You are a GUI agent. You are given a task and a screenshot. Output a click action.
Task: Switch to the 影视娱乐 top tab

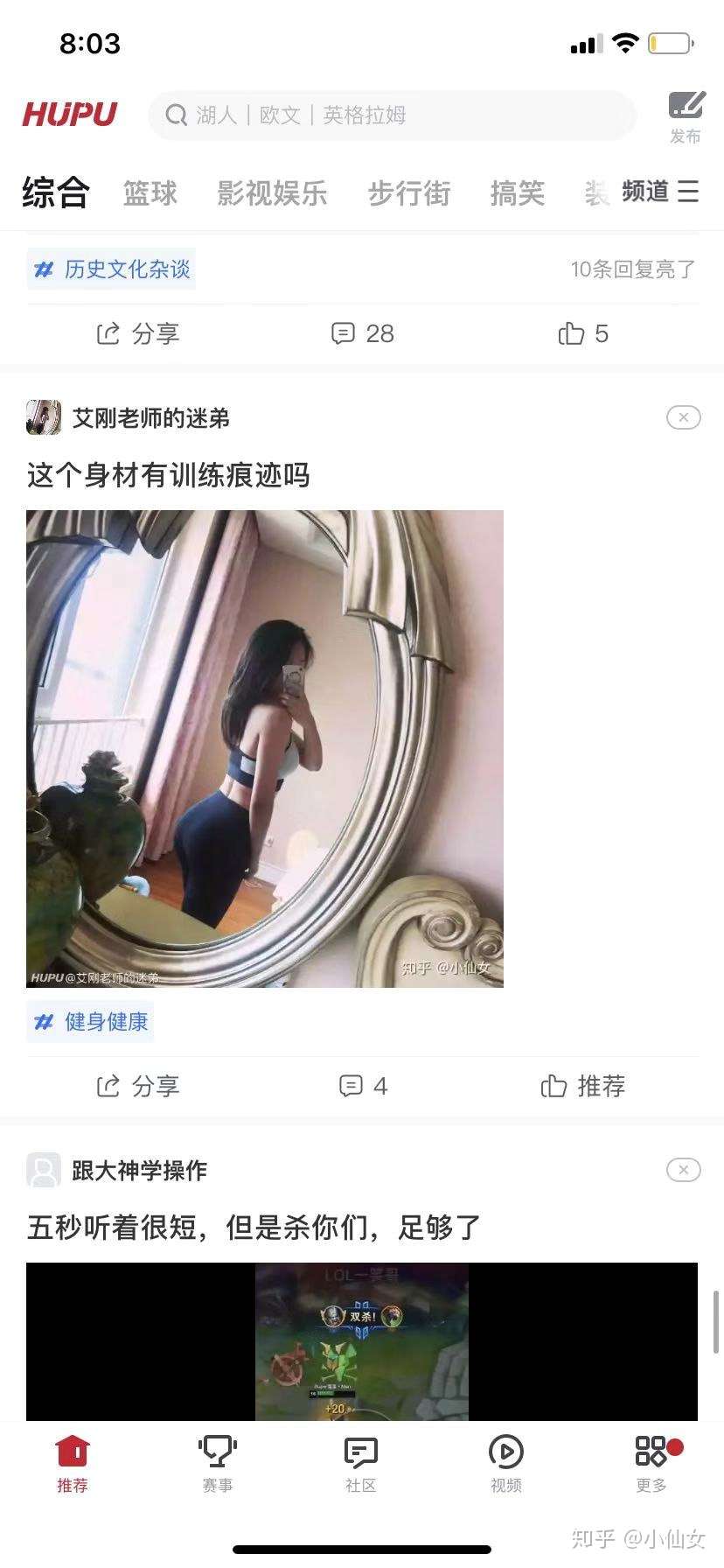272,192
